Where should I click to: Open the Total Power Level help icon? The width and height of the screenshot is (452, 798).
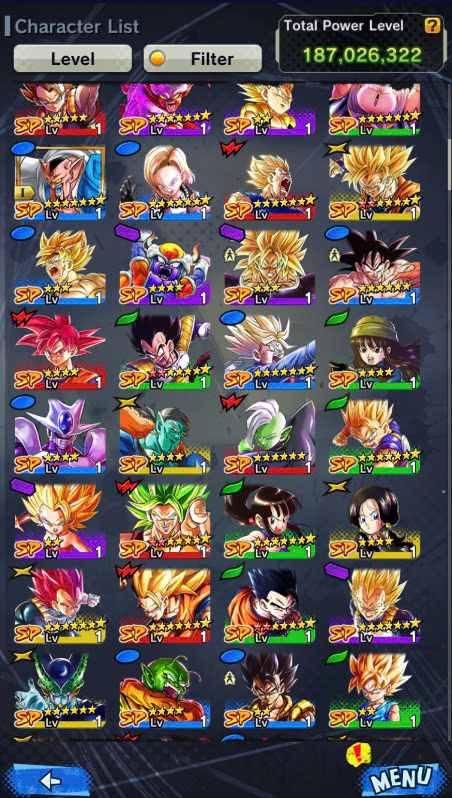[x=432, y=26]
